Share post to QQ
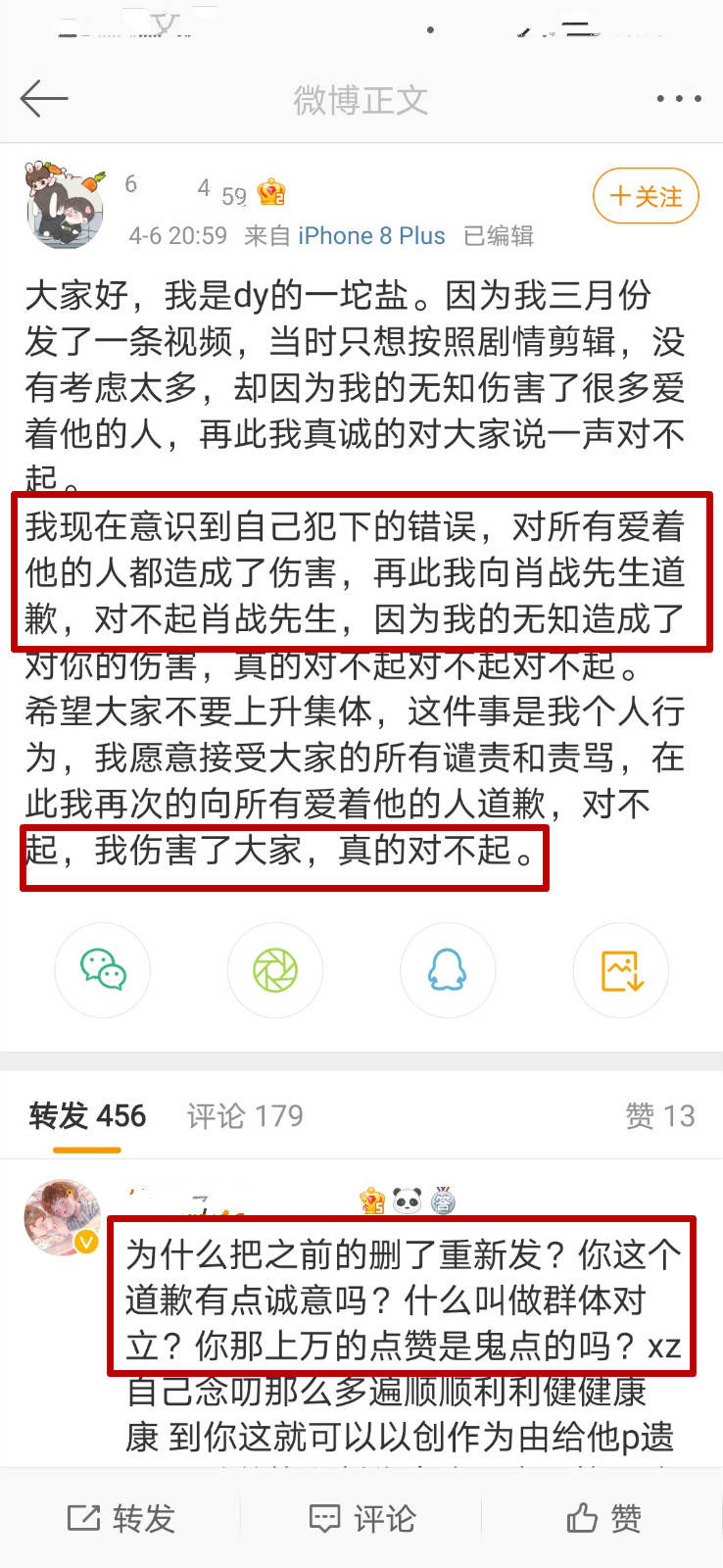 pos(448,970)
